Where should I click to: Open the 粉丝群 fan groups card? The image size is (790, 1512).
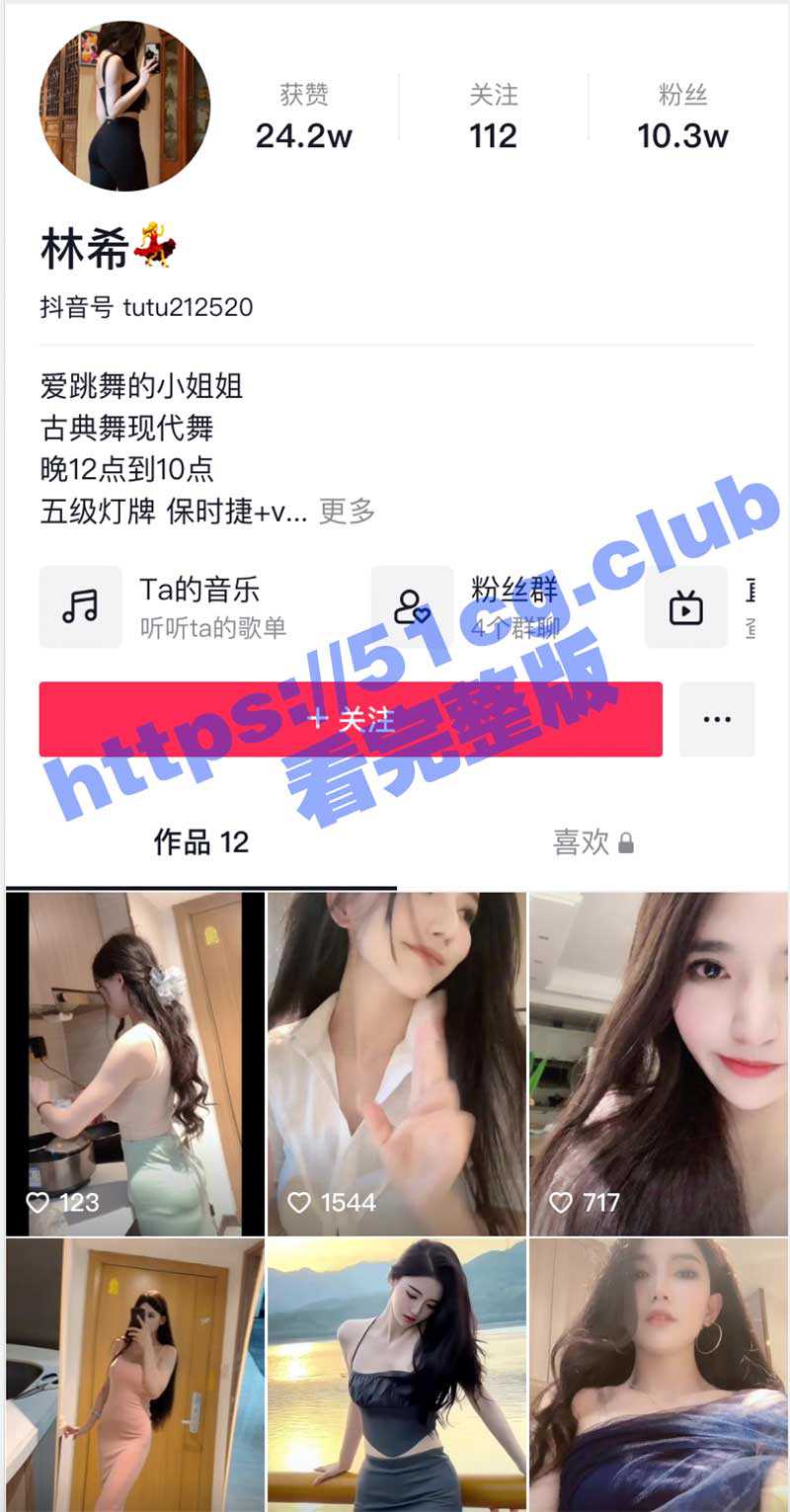(494, 606)
